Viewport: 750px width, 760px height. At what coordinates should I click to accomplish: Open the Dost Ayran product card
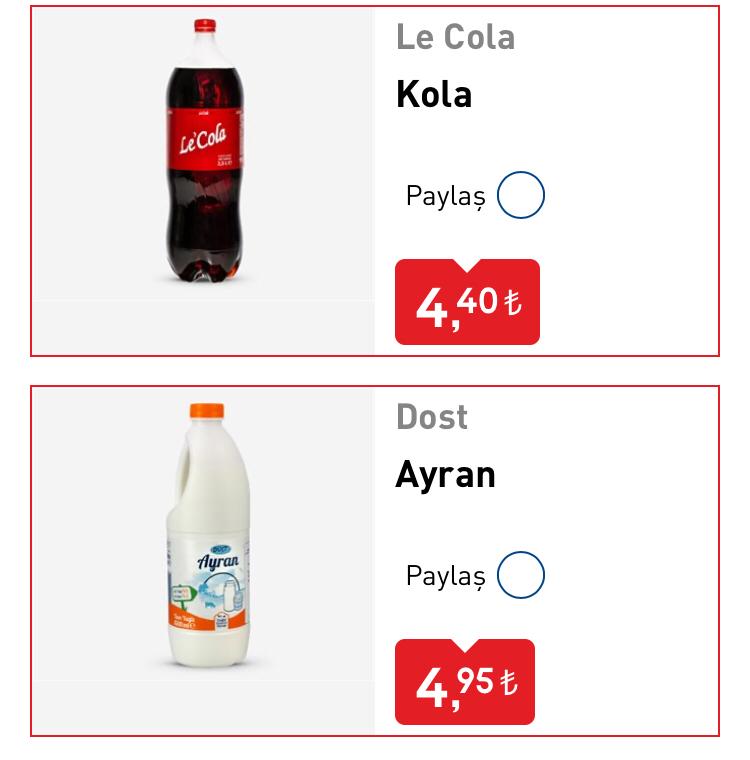(205, 535)
